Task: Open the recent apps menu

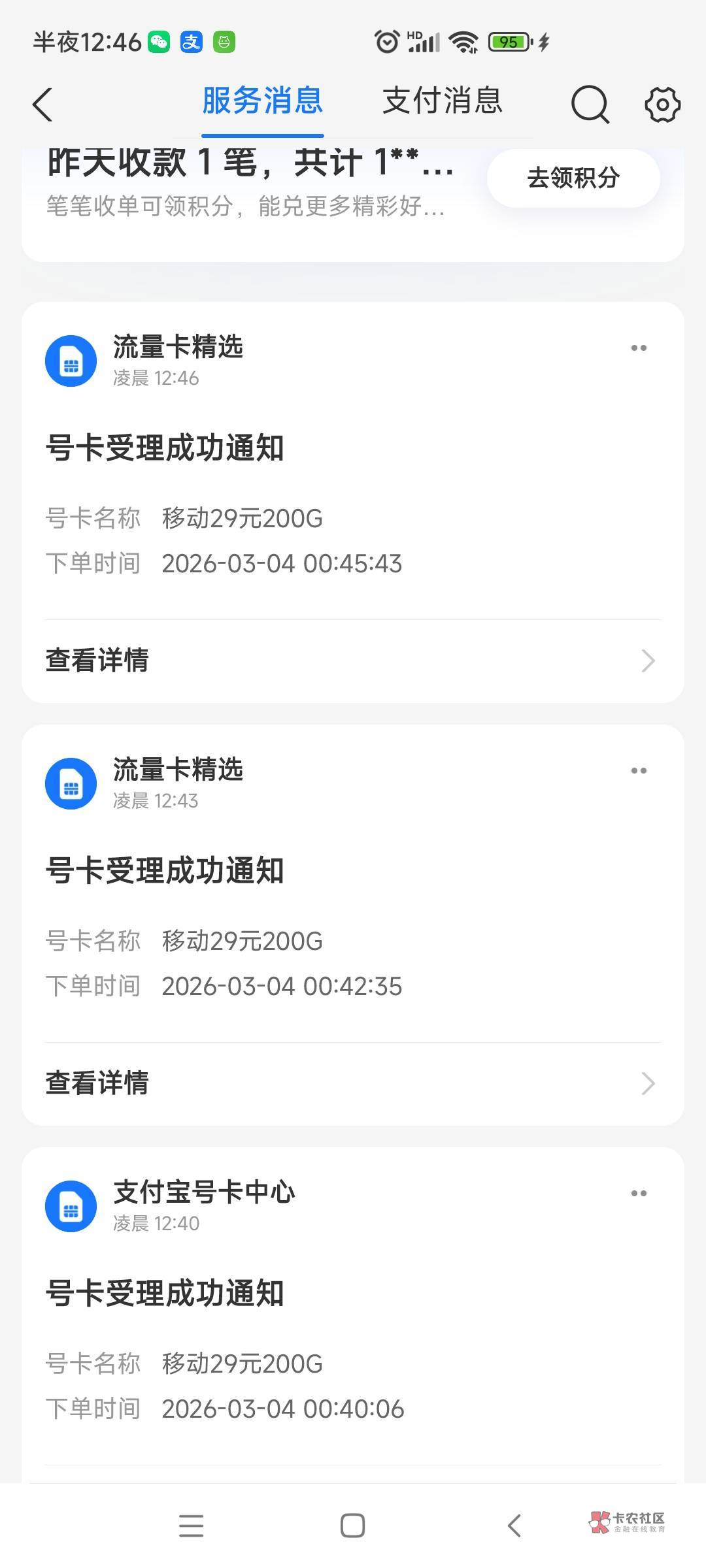Action: (191, 1526)
